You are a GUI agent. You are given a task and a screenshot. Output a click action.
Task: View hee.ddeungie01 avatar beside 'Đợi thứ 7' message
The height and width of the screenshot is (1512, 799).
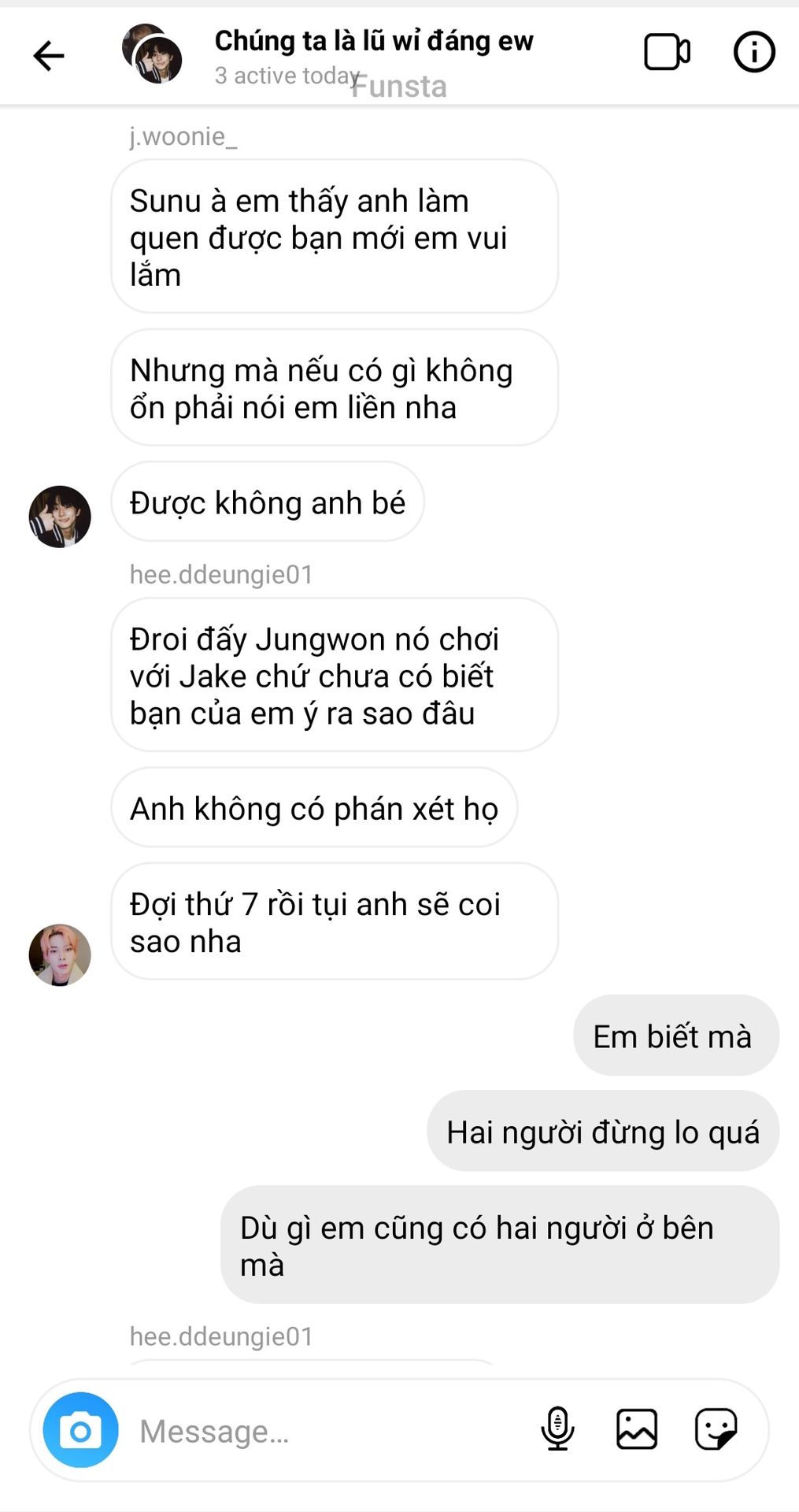point(60,954)
